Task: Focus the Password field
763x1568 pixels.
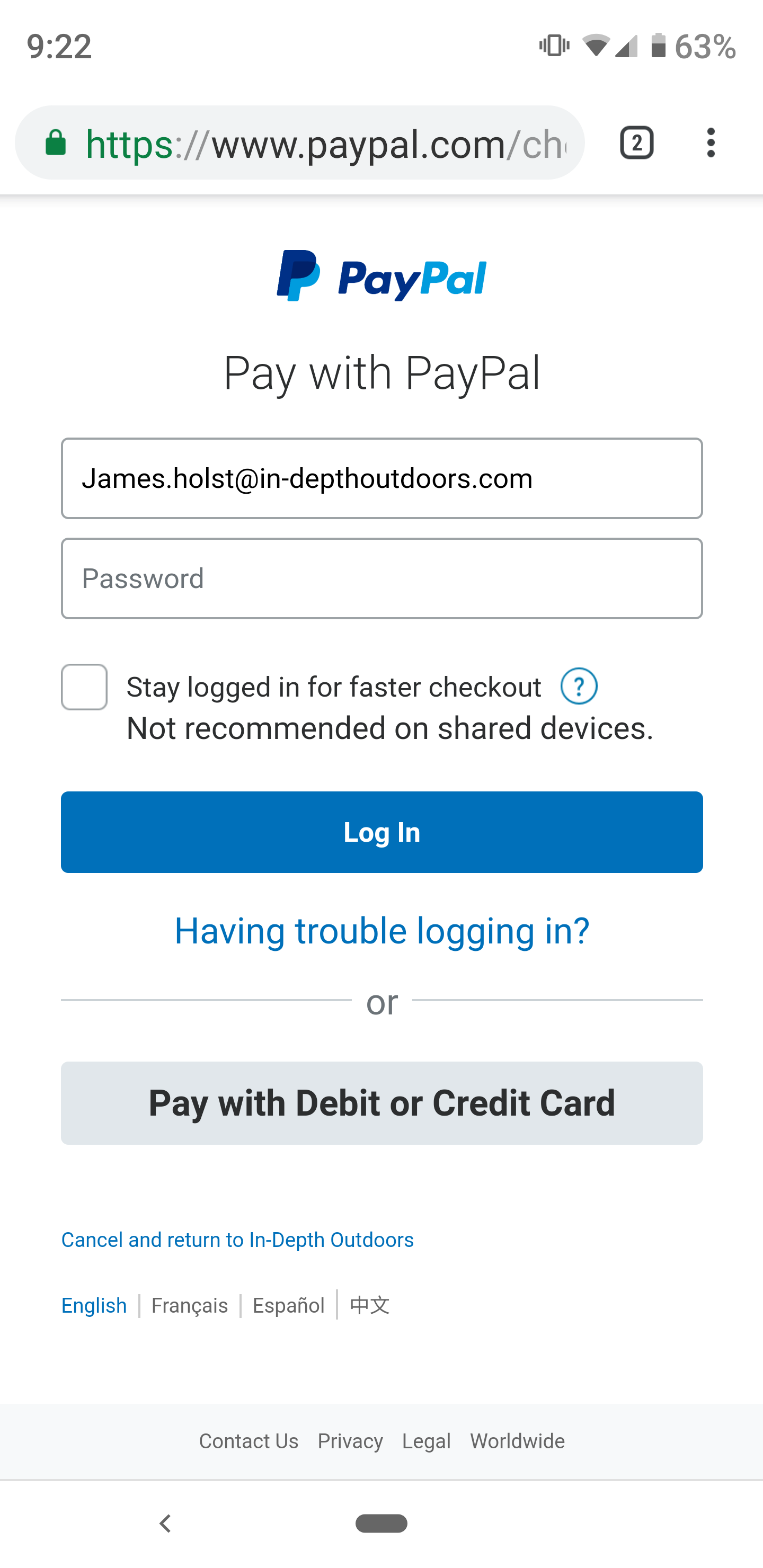Action: point(382,578)
